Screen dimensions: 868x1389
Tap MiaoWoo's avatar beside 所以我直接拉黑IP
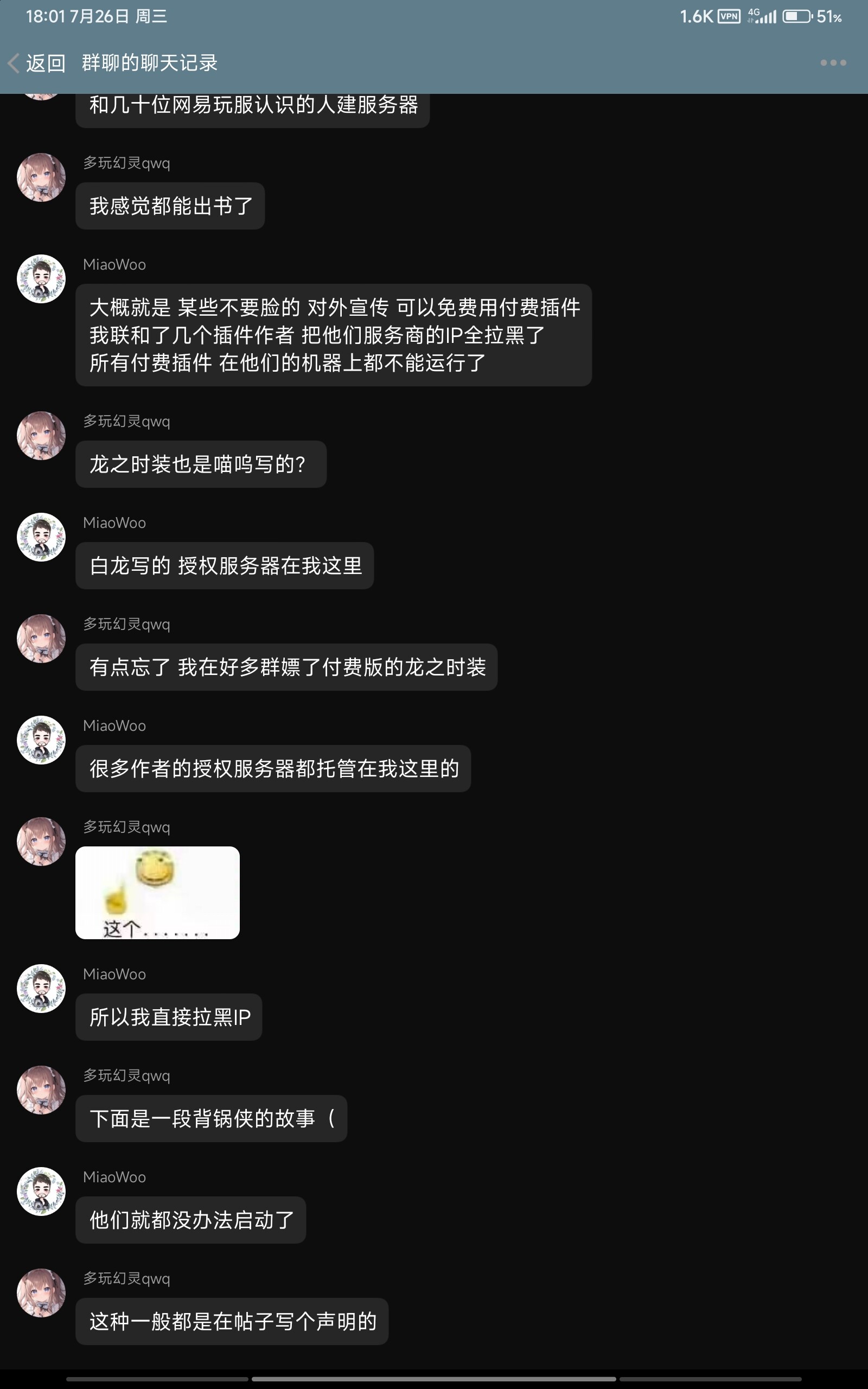tap(41, 989)
